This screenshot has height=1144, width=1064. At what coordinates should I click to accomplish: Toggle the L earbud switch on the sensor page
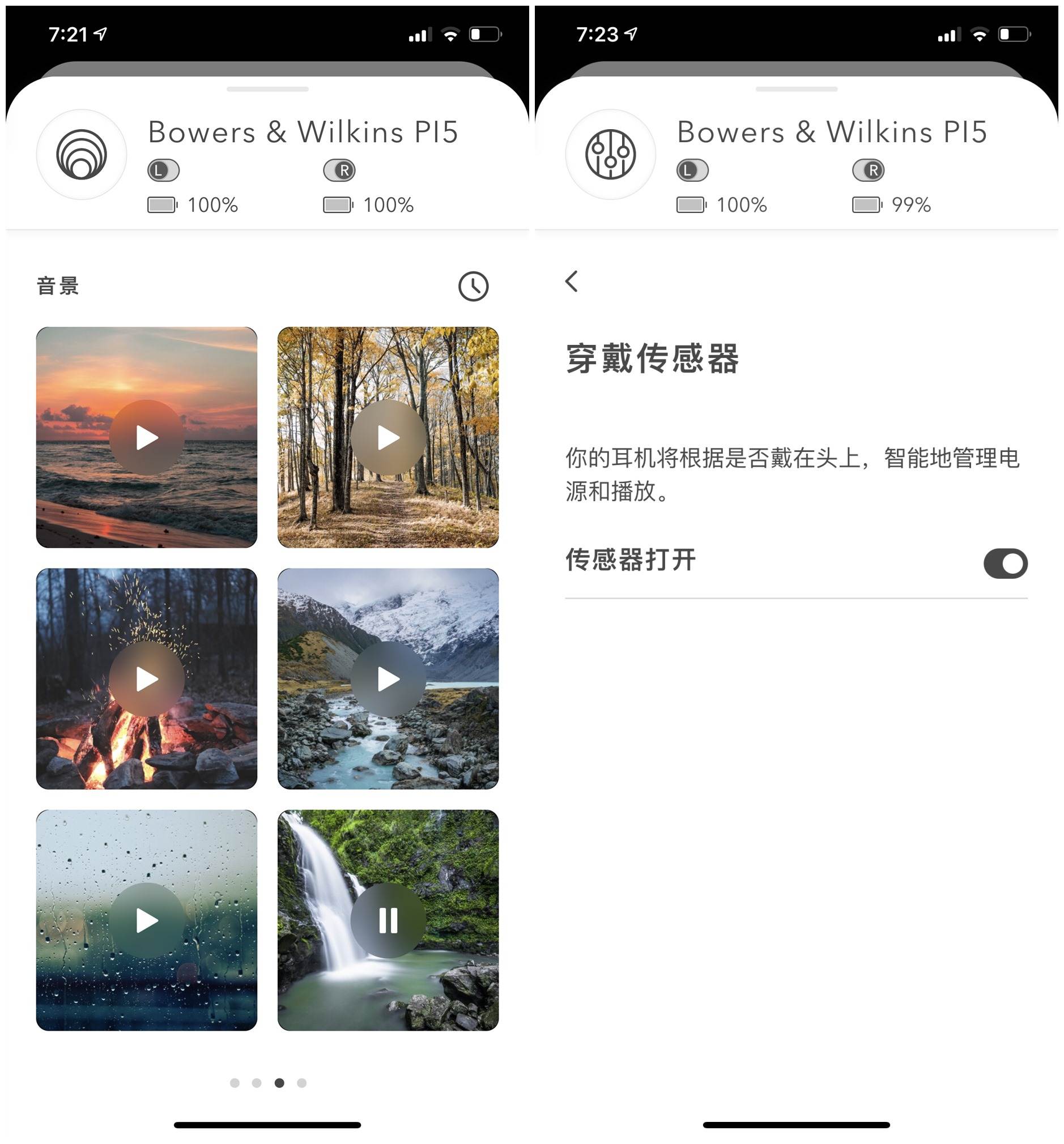pos(693,170)
